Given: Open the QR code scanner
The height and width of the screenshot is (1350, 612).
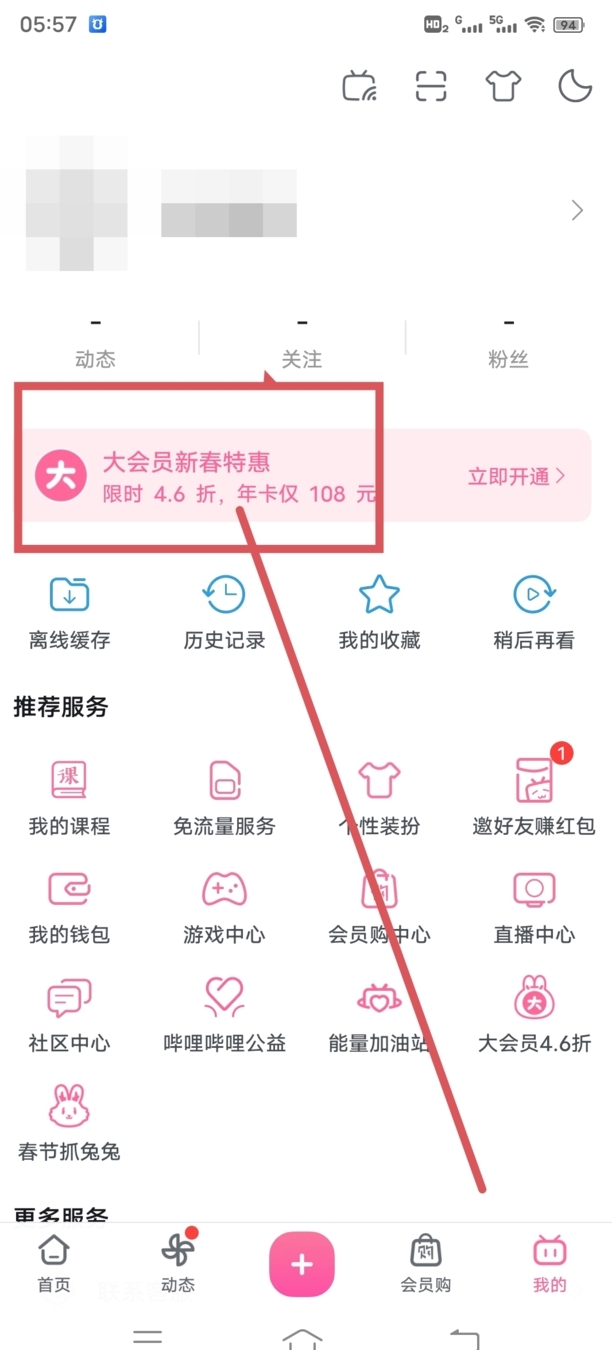Looking at the screenshot, I should tap(431, 87).
